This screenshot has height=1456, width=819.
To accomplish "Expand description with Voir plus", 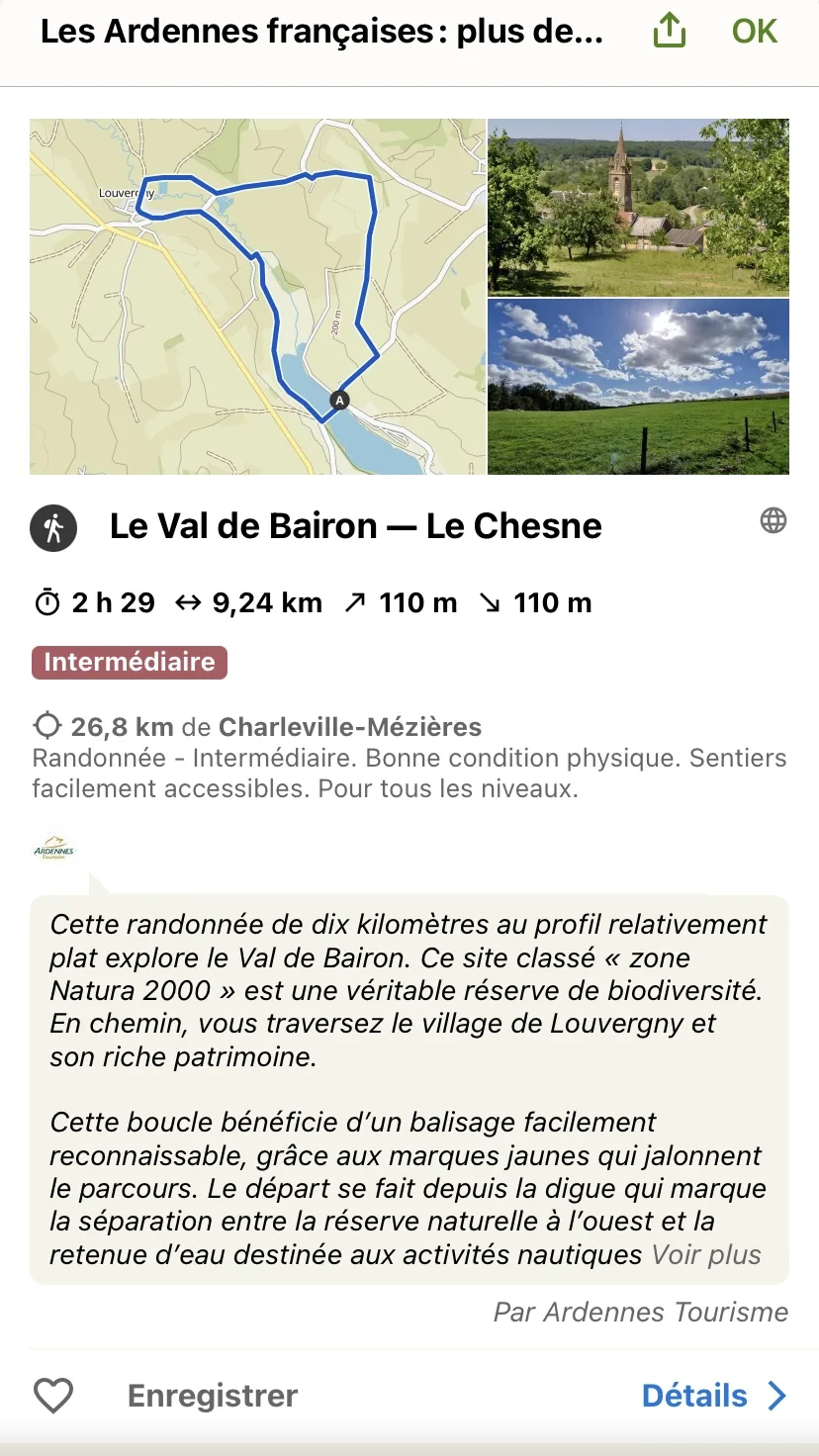I will click(706, 1255).
